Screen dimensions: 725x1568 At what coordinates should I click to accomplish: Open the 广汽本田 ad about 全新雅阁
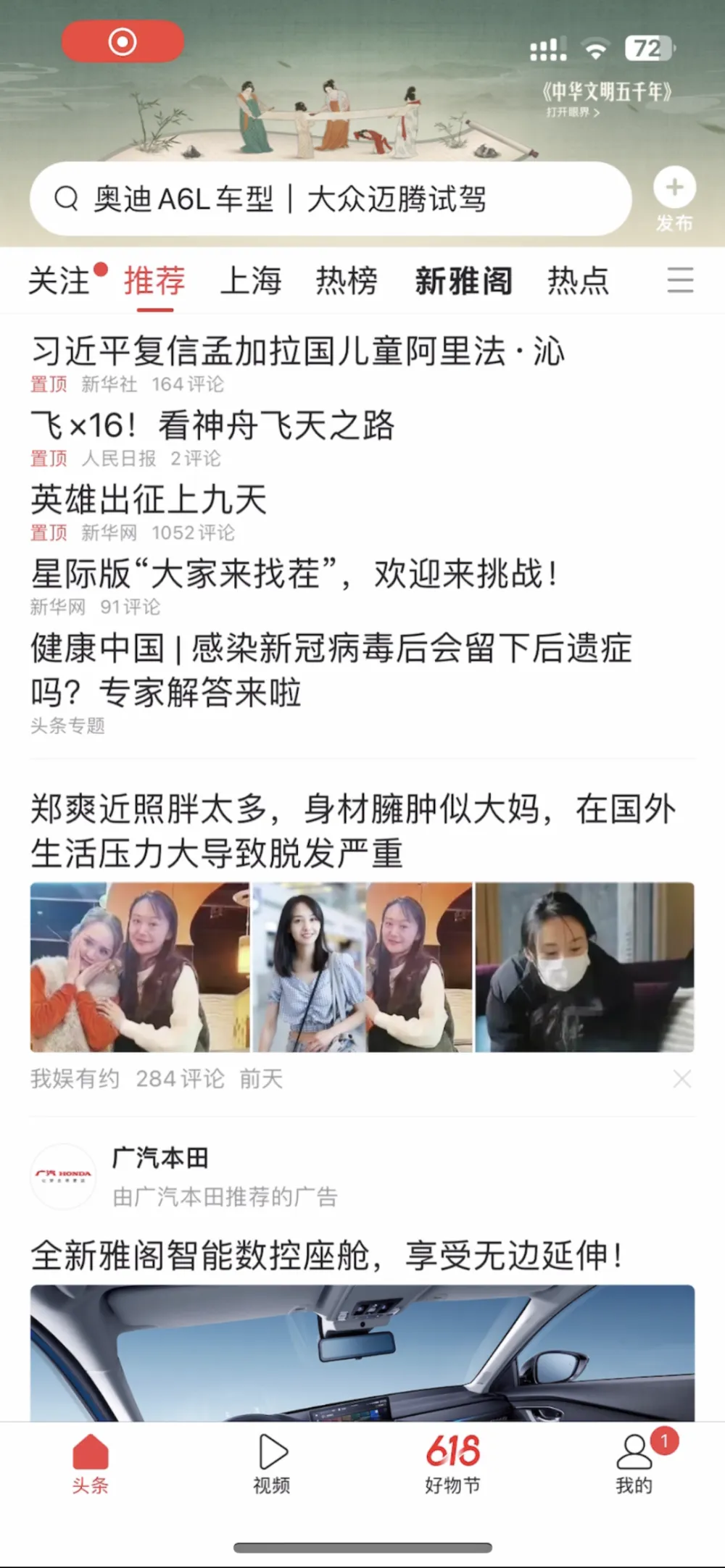click(326, 1256)
